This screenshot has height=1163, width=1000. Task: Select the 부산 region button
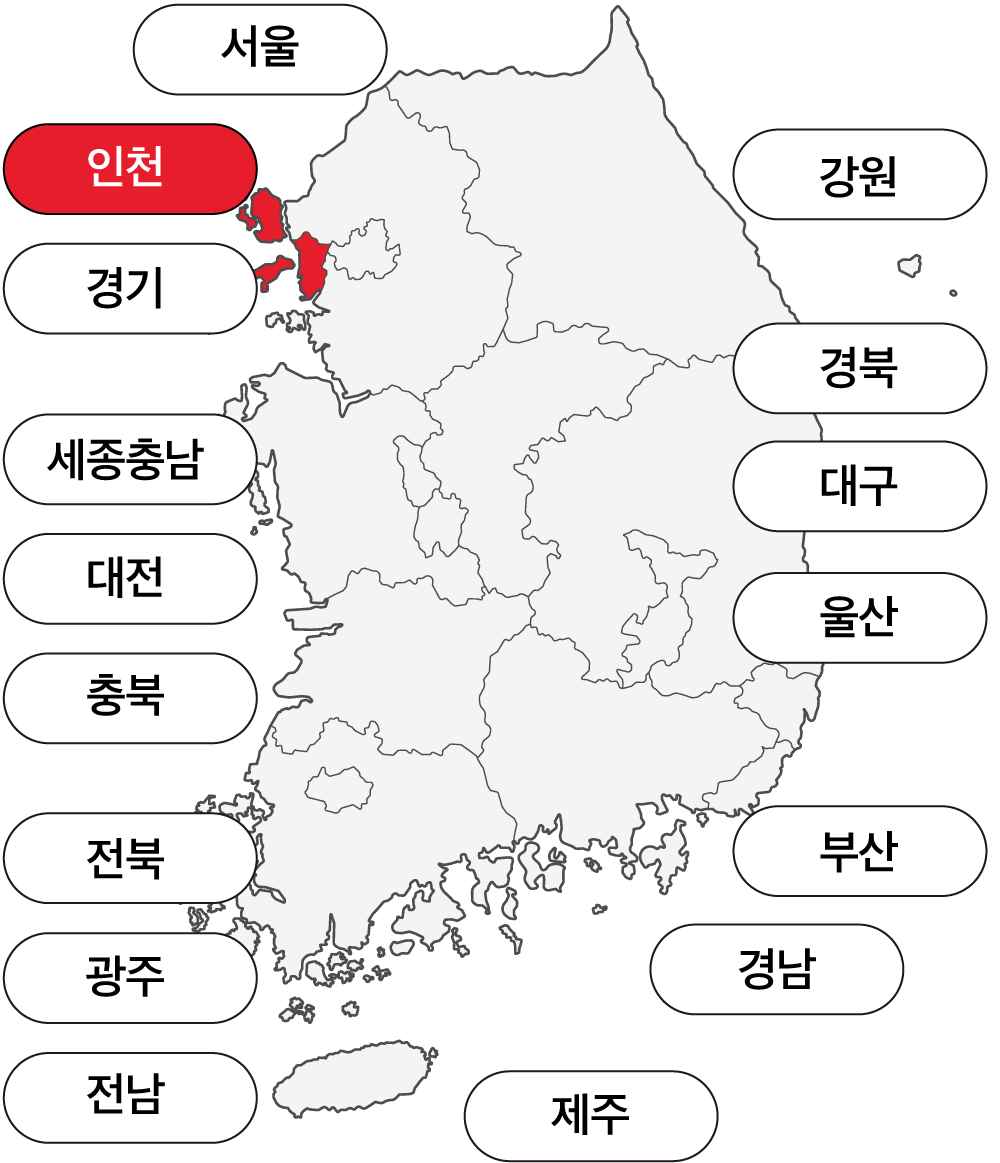pyautogui.click(x=859, y=851)
